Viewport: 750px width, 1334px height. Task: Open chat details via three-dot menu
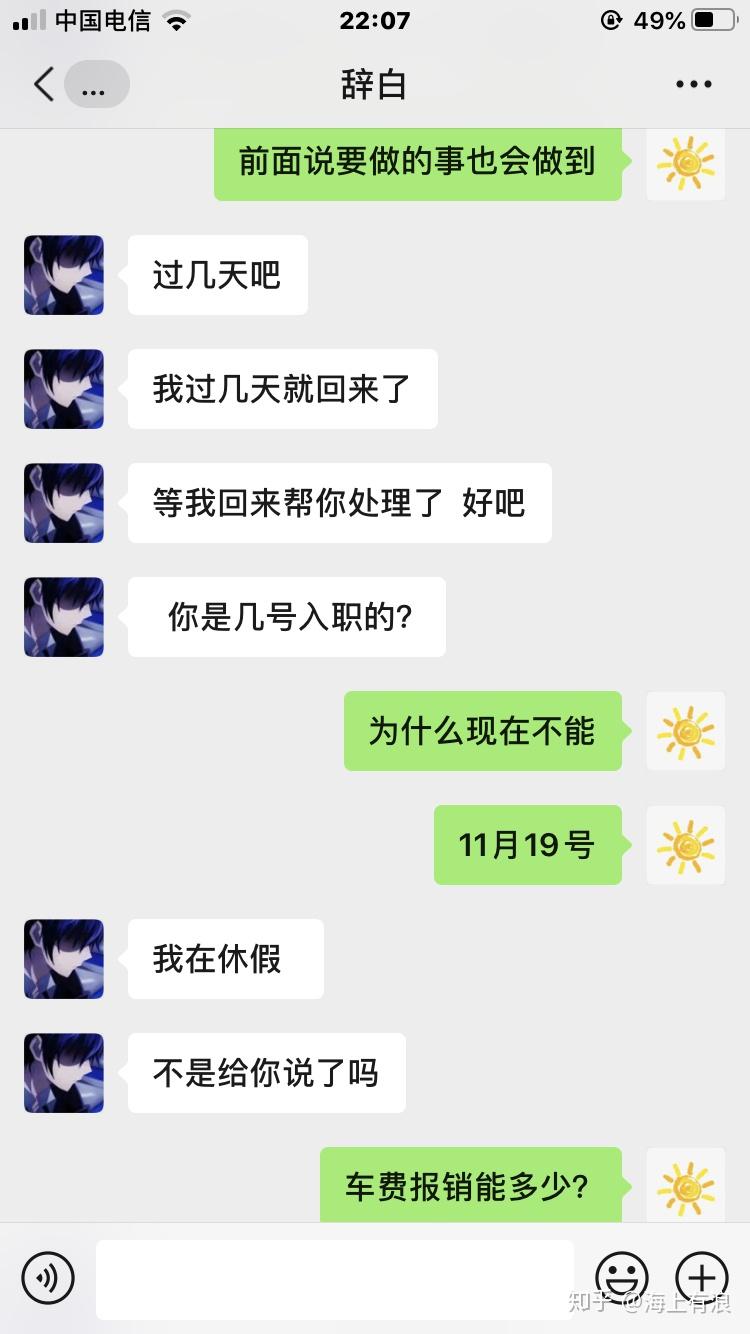(x=693, y=85)
